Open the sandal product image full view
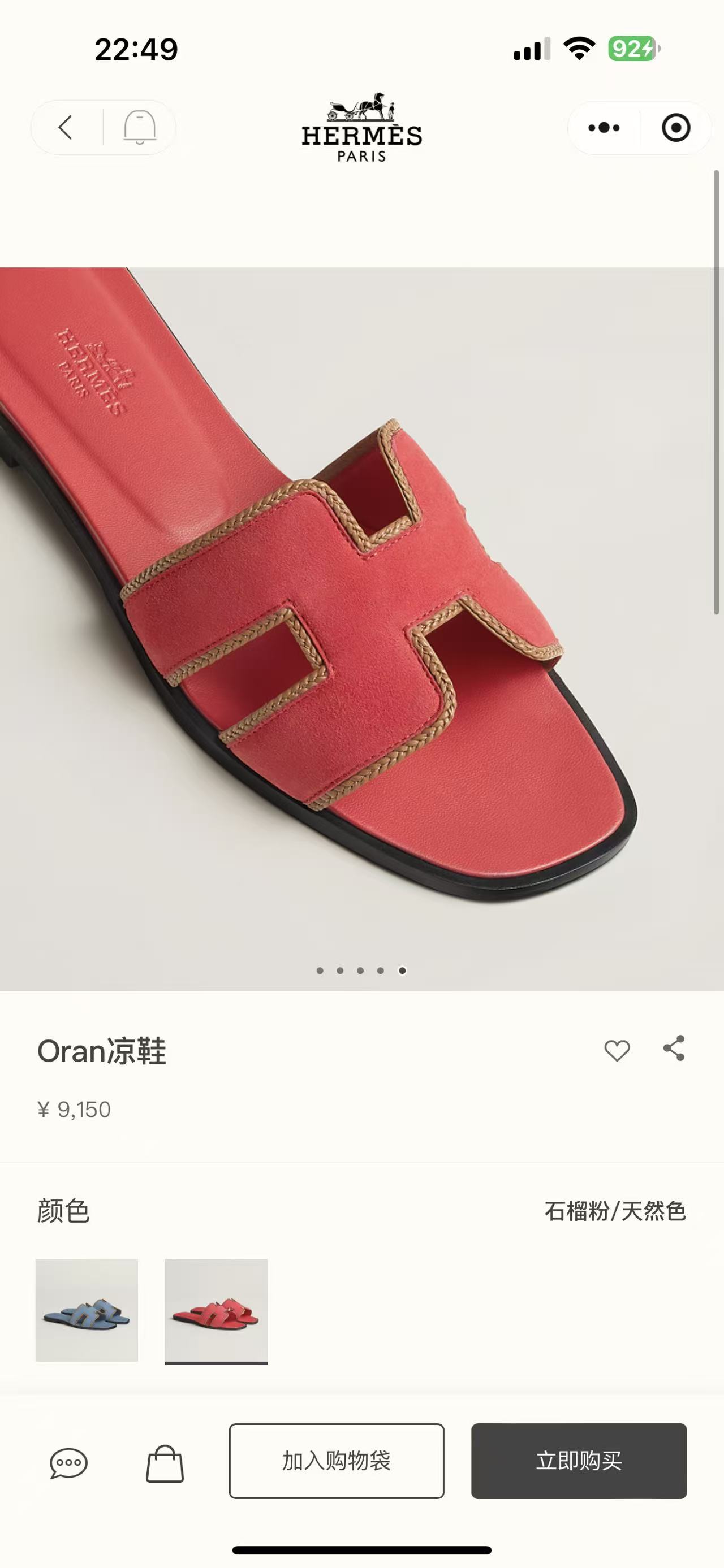This screenshot has width=724, height=1568. (x=361, y=627)
